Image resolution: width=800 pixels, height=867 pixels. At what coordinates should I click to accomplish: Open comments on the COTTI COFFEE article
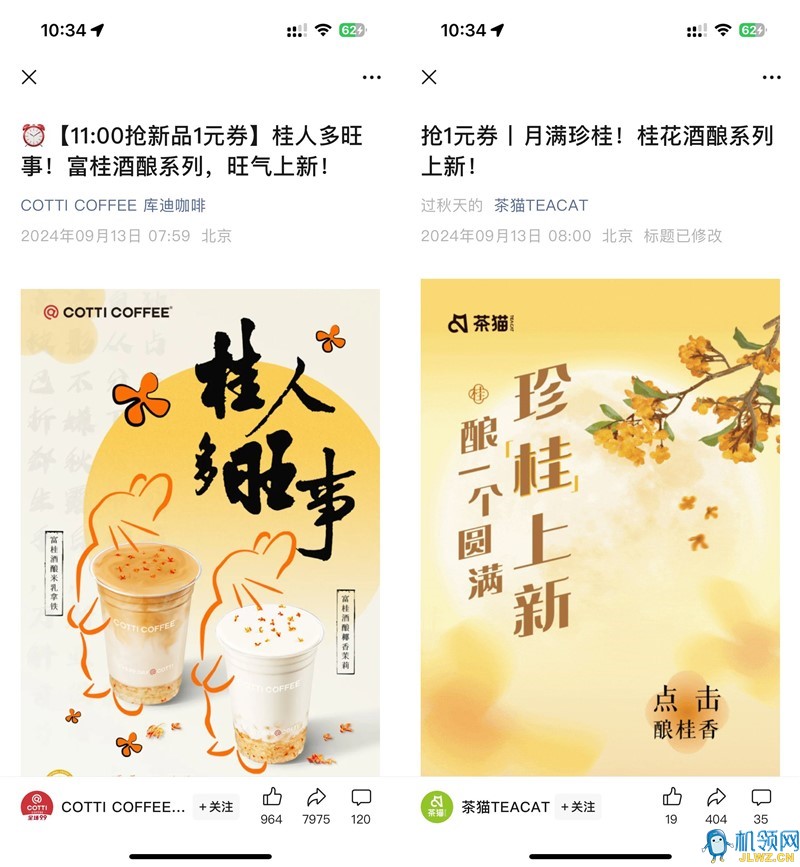pyautogui.click(x=361, y=797)
